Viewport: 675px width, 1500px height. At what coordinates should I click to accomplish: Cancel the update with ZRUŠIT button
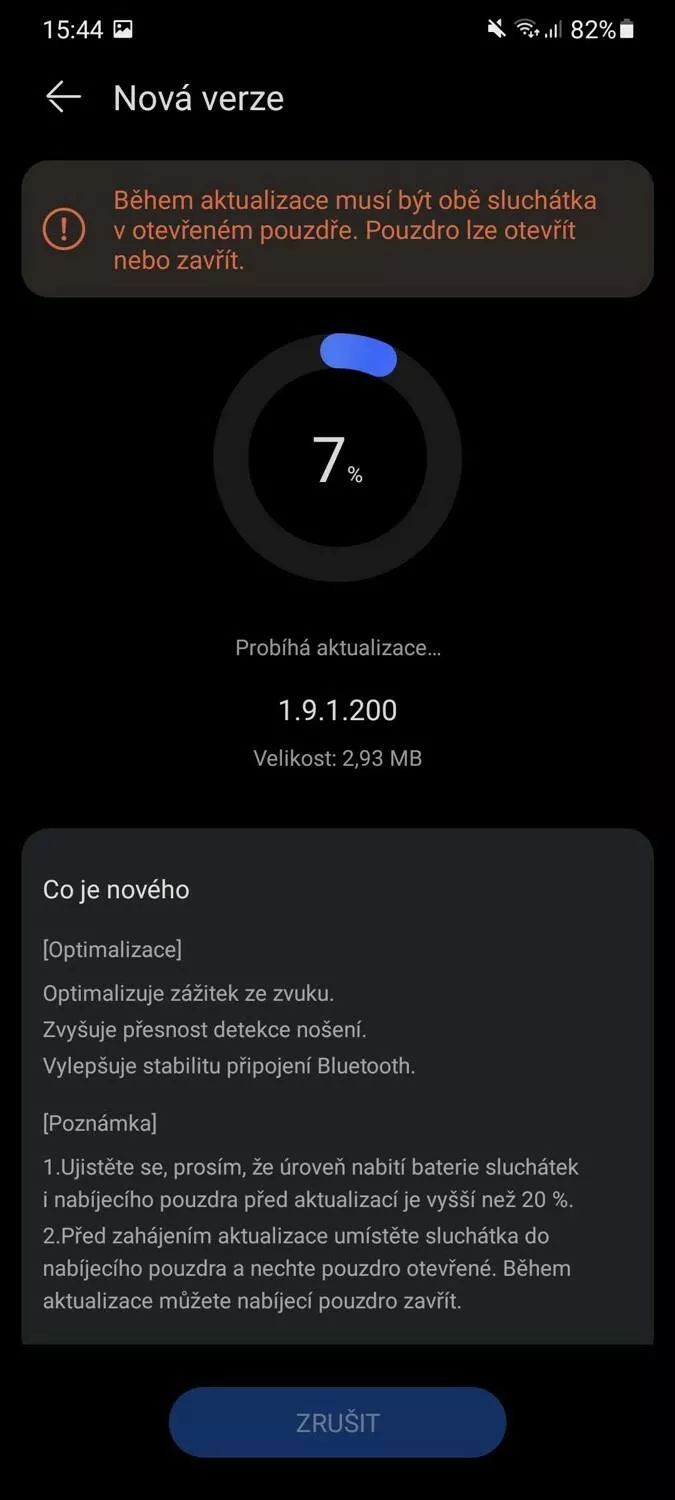pos(338,1422)
